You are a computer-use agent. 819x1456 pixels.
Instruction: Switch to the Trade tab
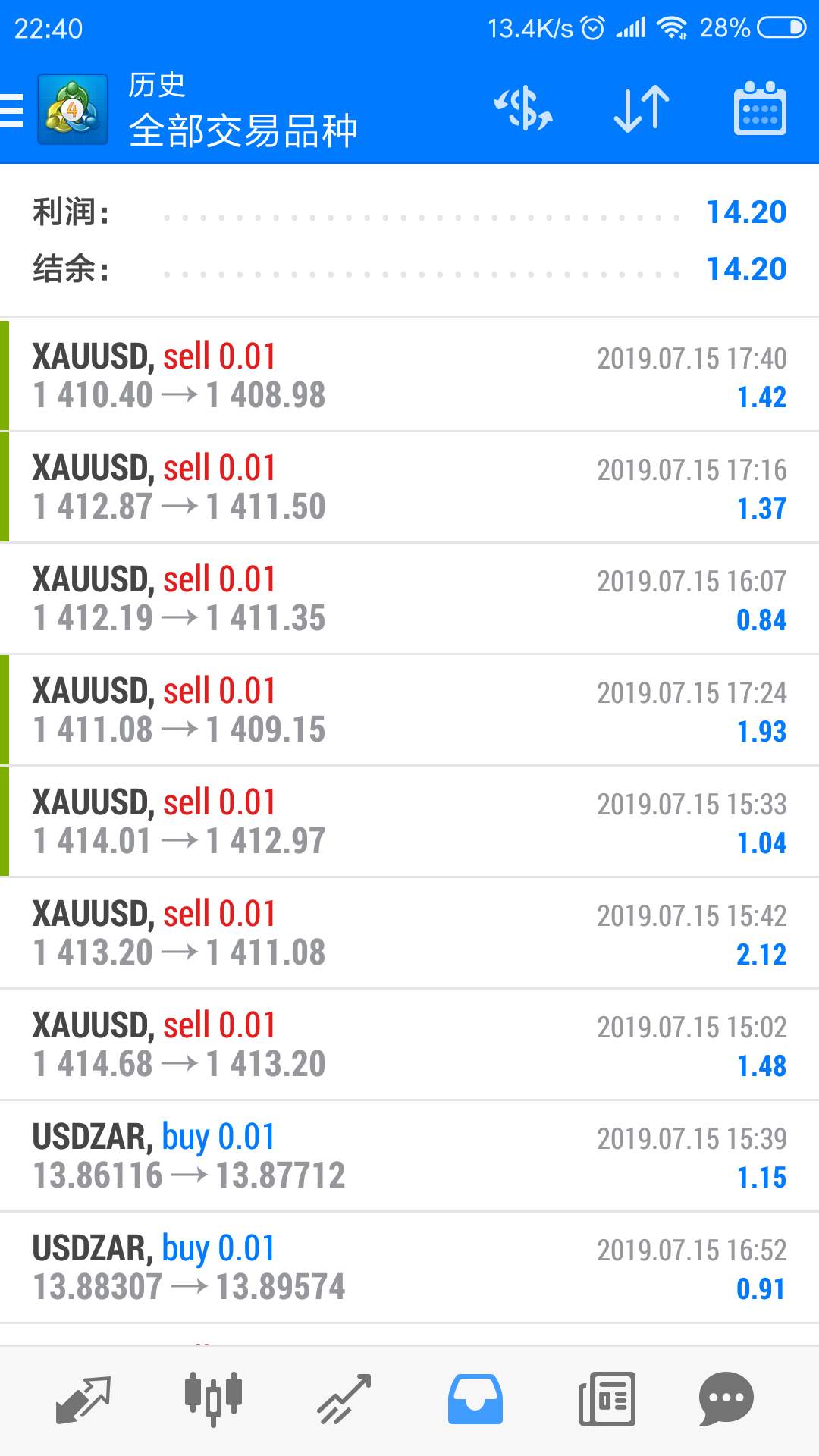344,1400
